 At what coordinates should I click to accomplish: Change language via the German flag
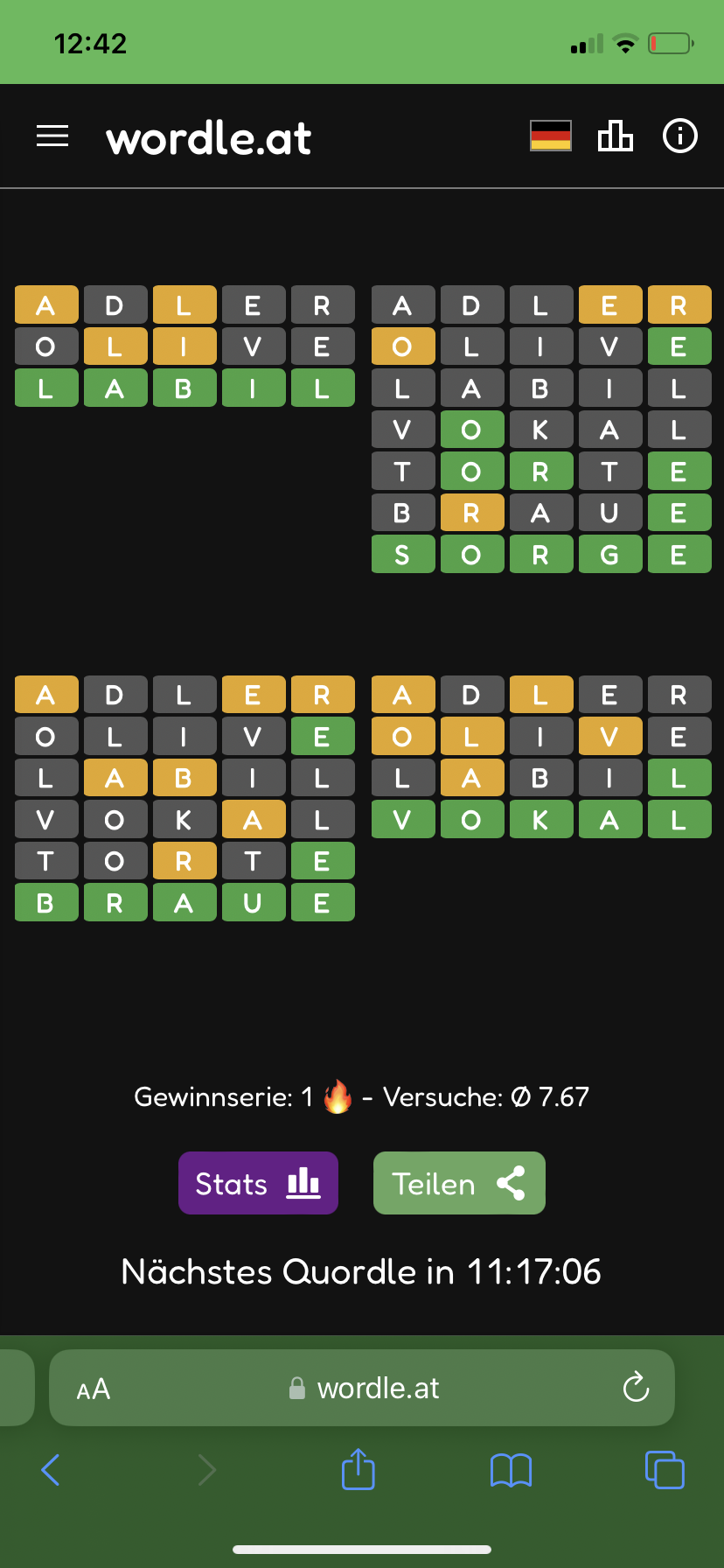tap(551, 136)
